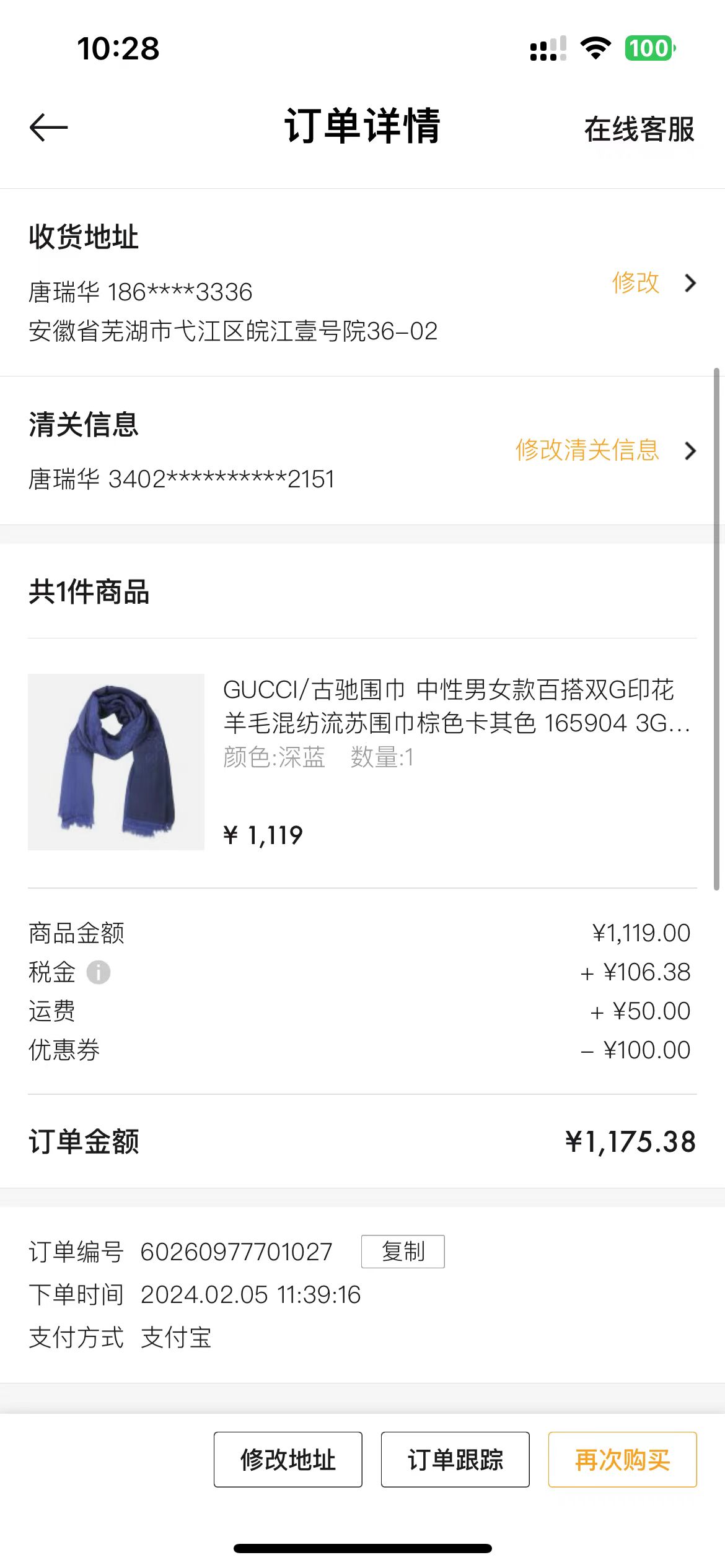Go back using the arrow icon
This screenshot has width=725, height=1568.
(48, 128)
